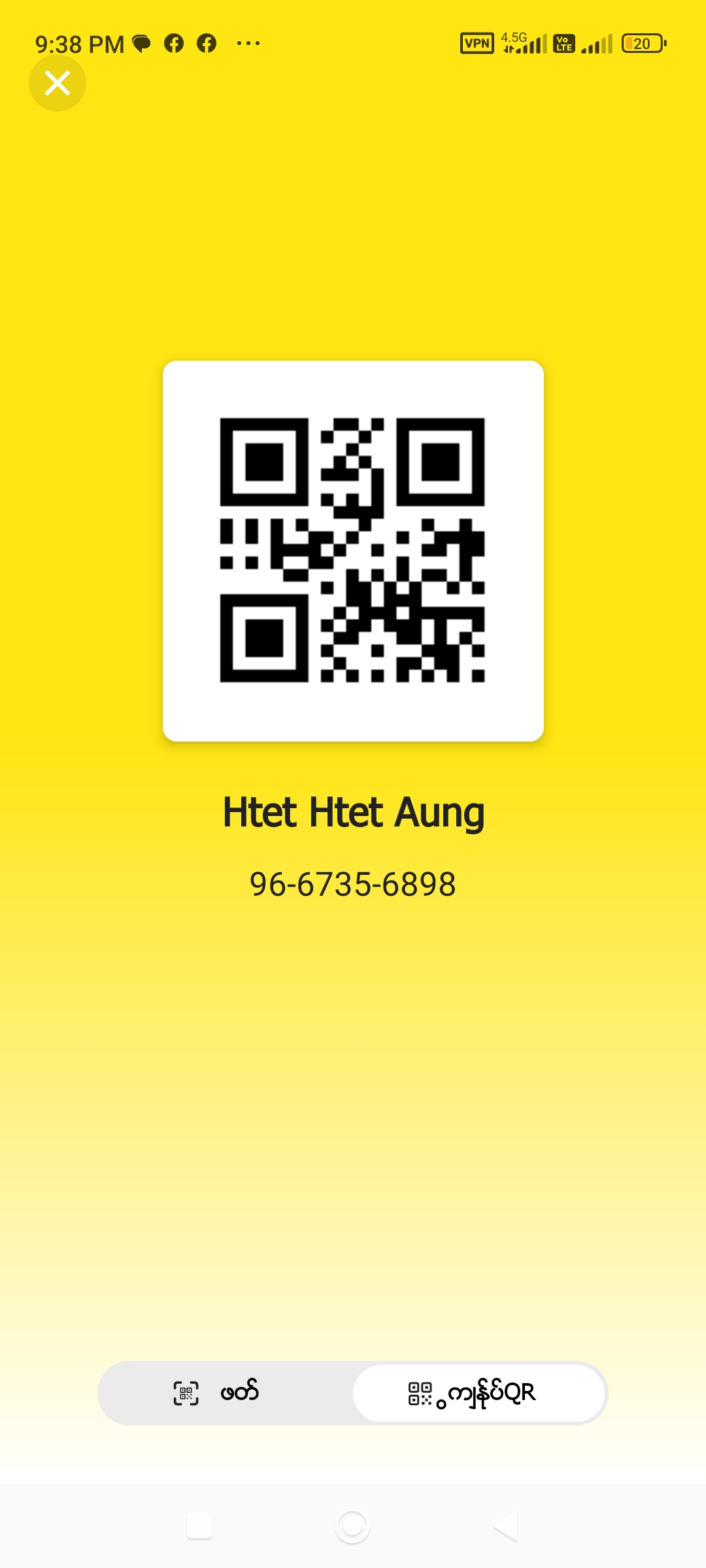Select the ကျွန်ုပ်QR tab
The image size is (706, 1568).
479,1393
